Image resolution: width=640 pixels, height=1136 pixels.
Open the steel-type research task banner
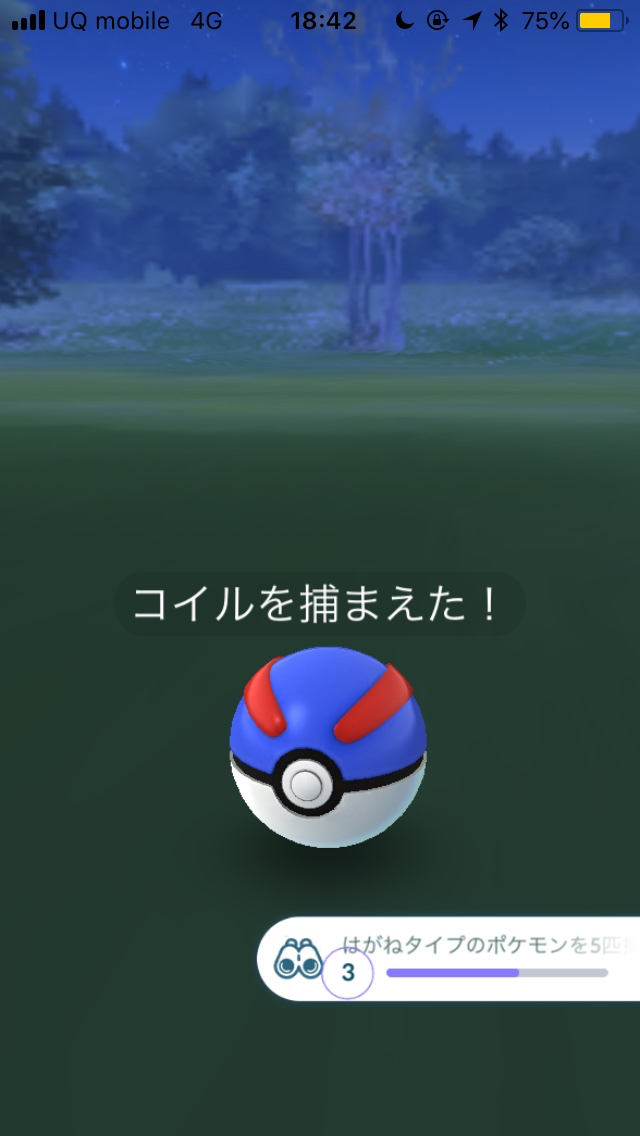[x=470, y=958]
